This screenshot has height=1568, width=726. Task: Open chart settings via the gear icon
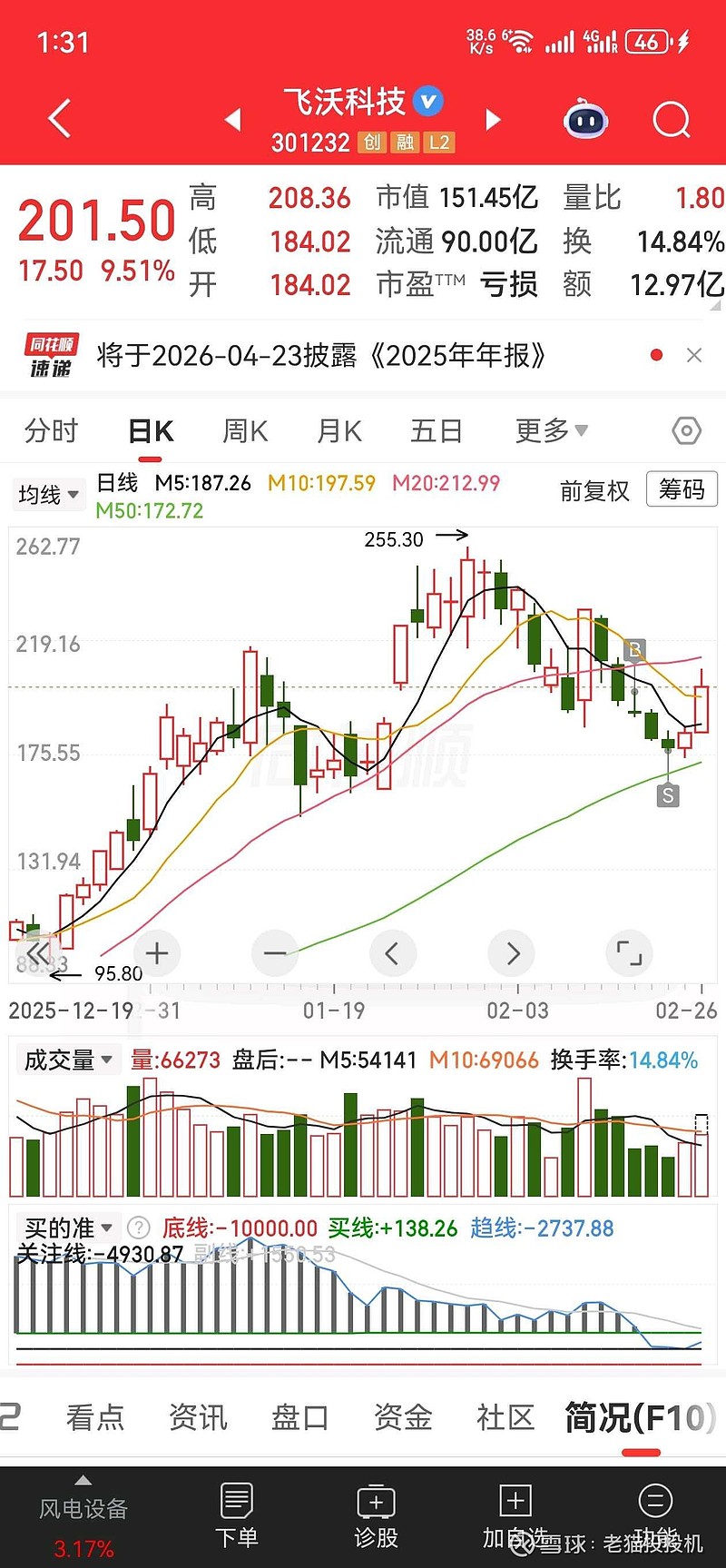686,430
